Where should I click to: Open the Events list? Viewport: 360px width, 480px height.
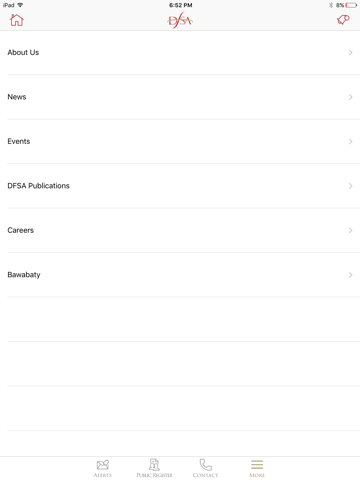click(x=180, y=141)
